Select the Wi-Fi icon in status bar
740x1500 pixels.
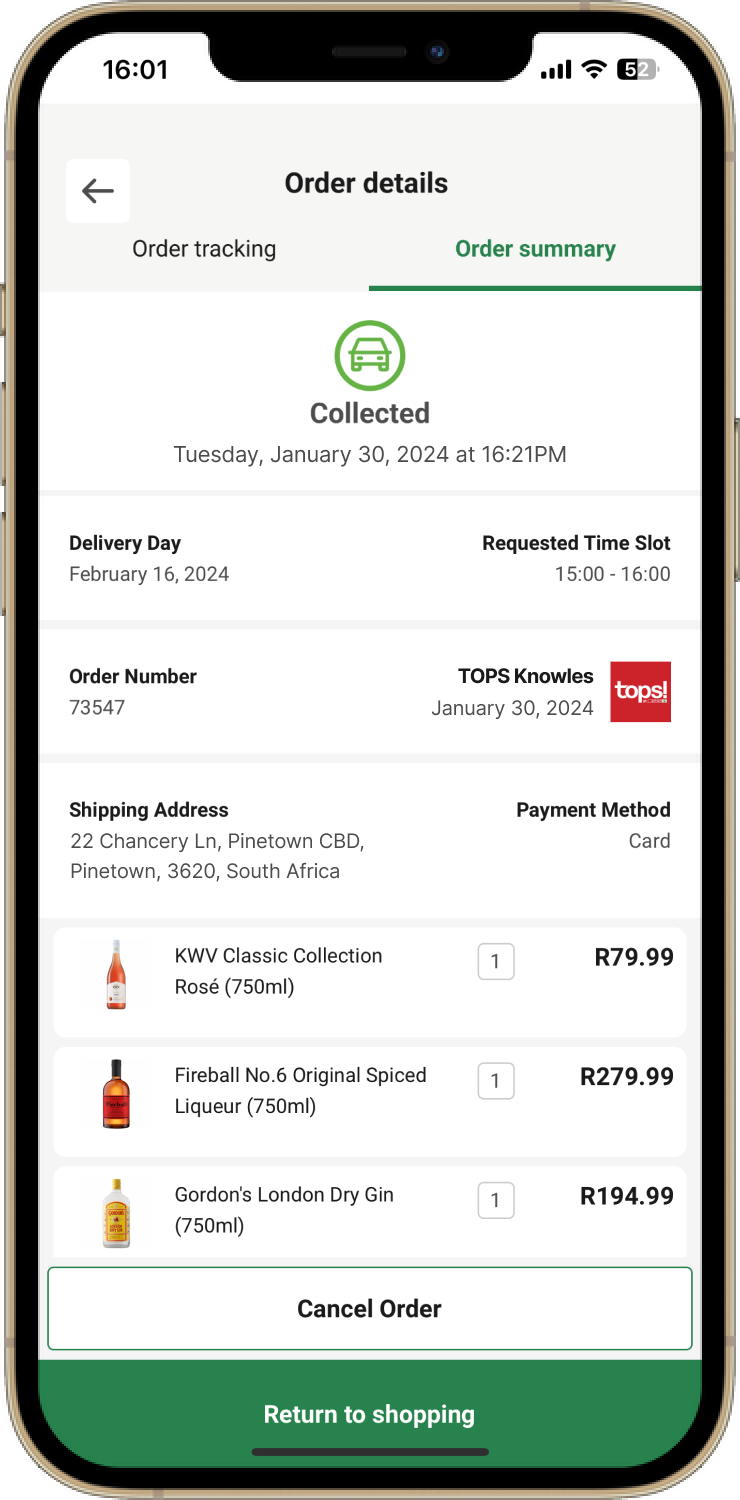(x=594, y=69)
